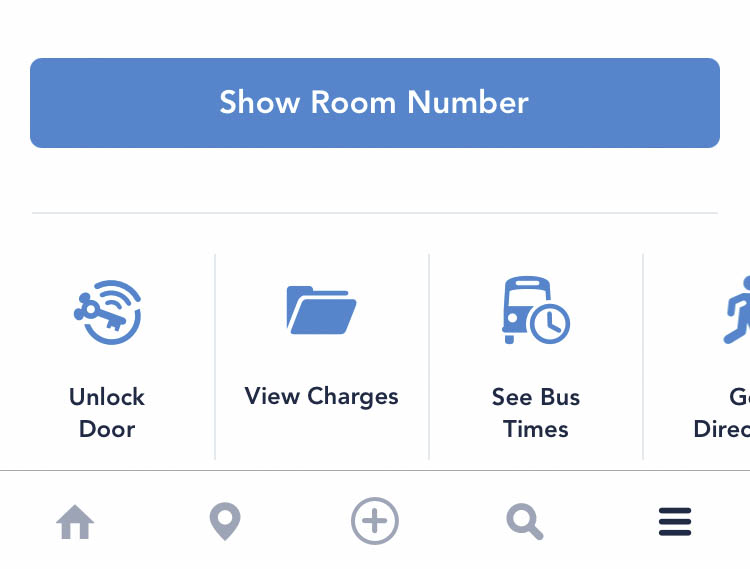Open the plus add plans tab

click(x=375, y=521)
